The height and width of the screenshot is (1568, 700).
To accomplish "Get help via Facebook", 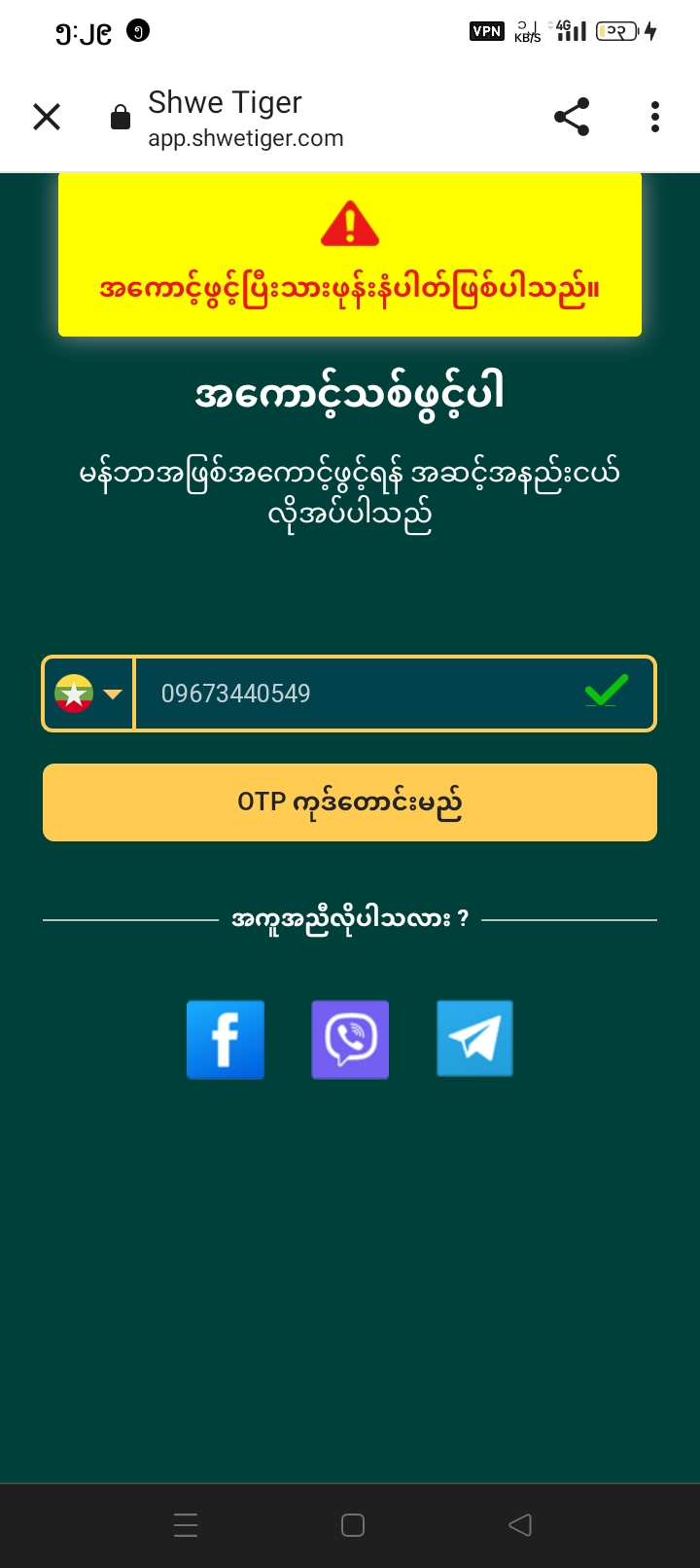I will tap(226, 1039).
